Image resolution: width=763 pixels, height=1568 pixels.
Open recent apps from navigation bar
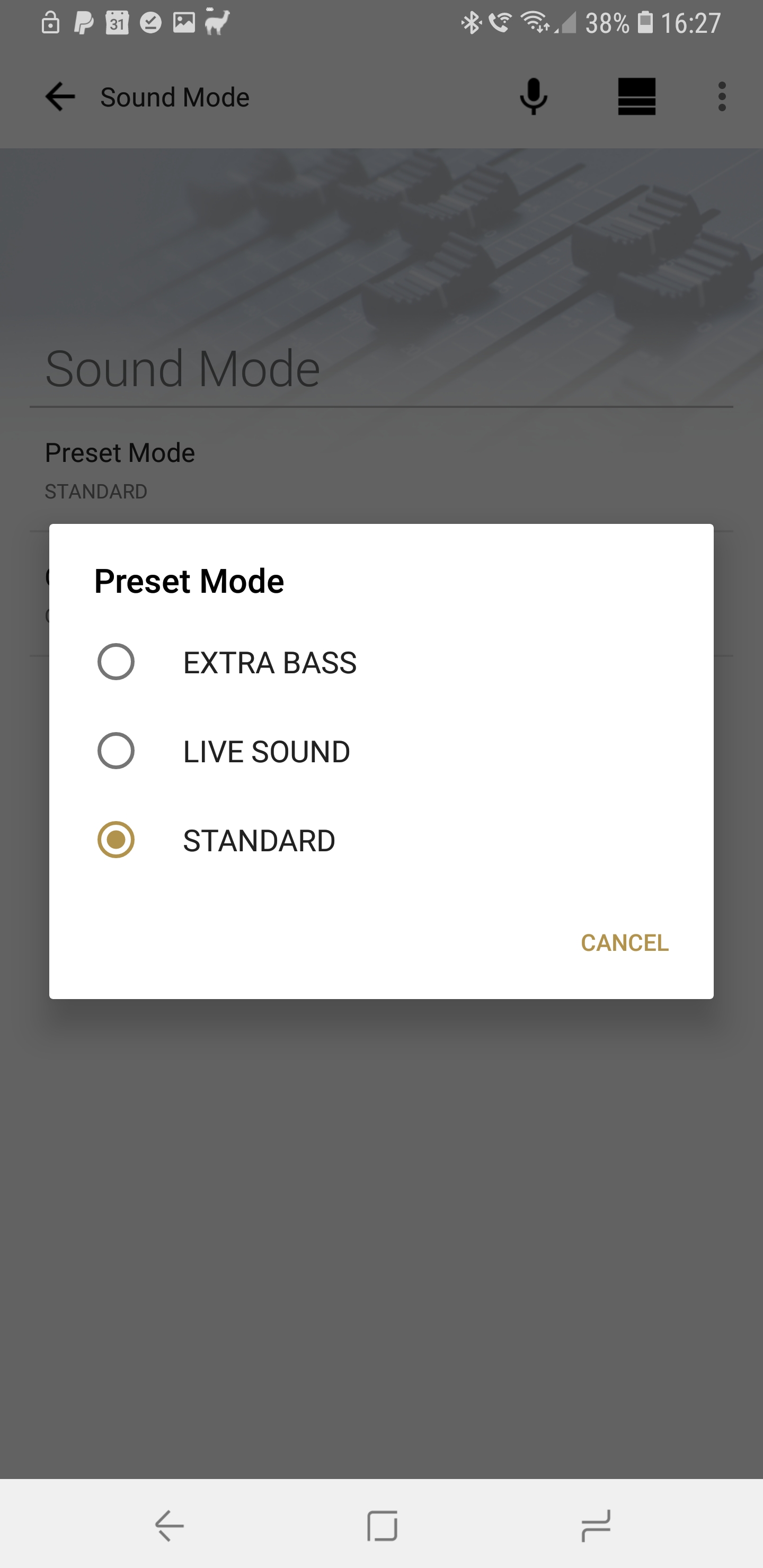(596, 1526)
